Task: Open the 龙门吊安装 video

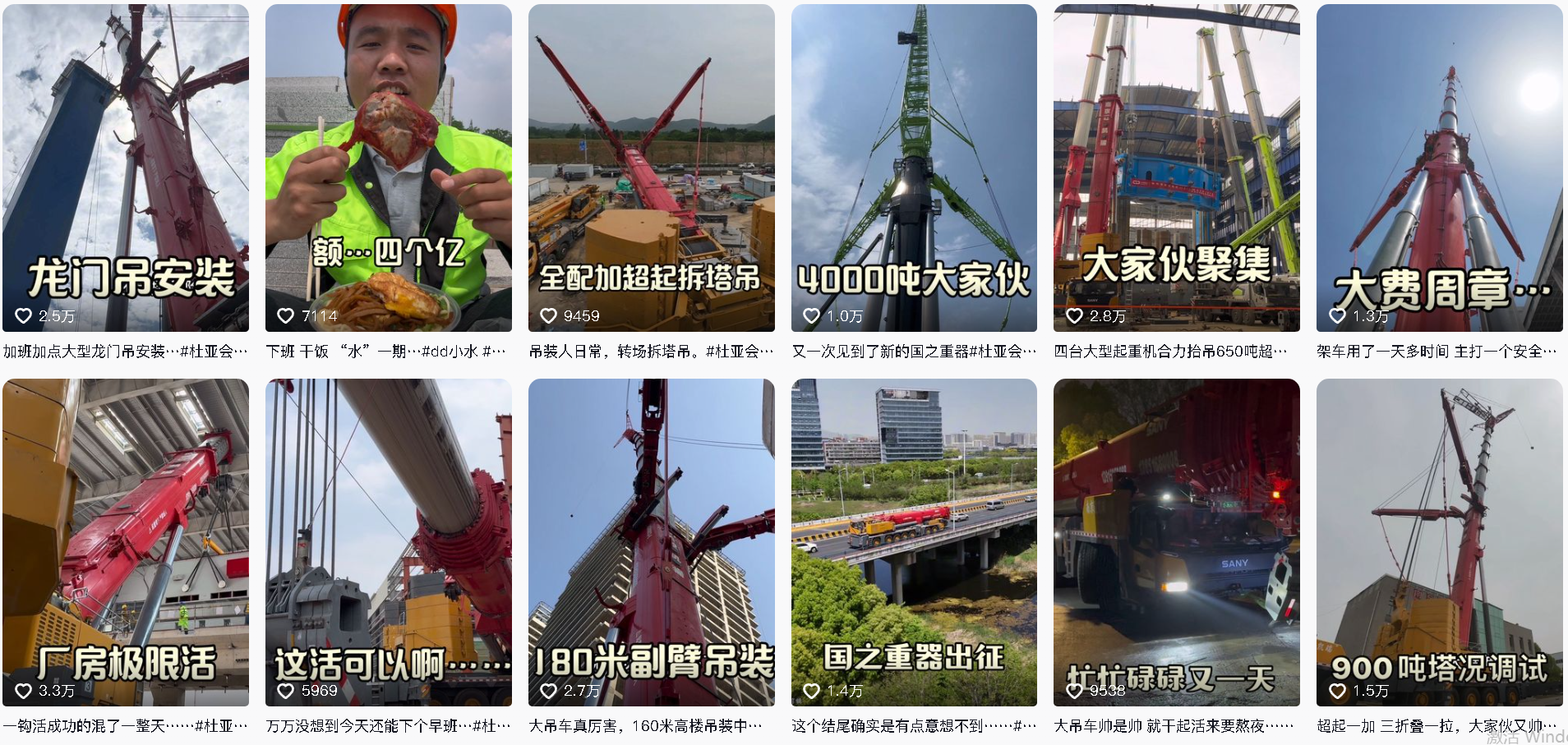Action: coord(126,168)
